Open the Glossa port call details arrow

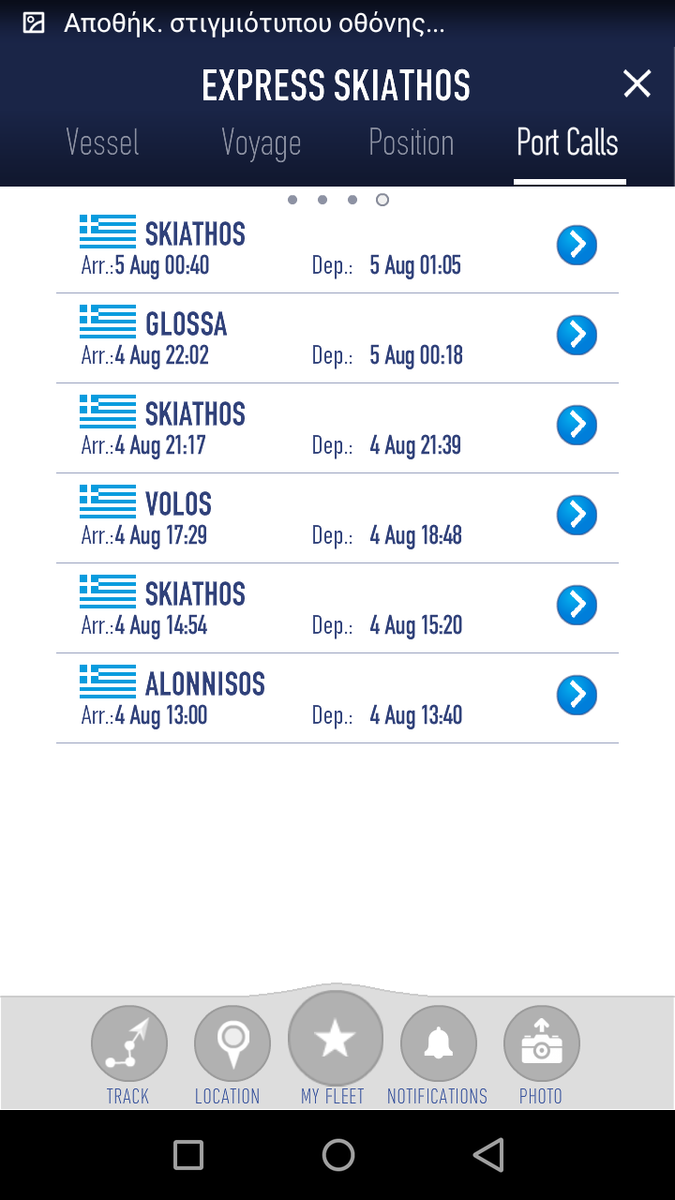(576, 335)
